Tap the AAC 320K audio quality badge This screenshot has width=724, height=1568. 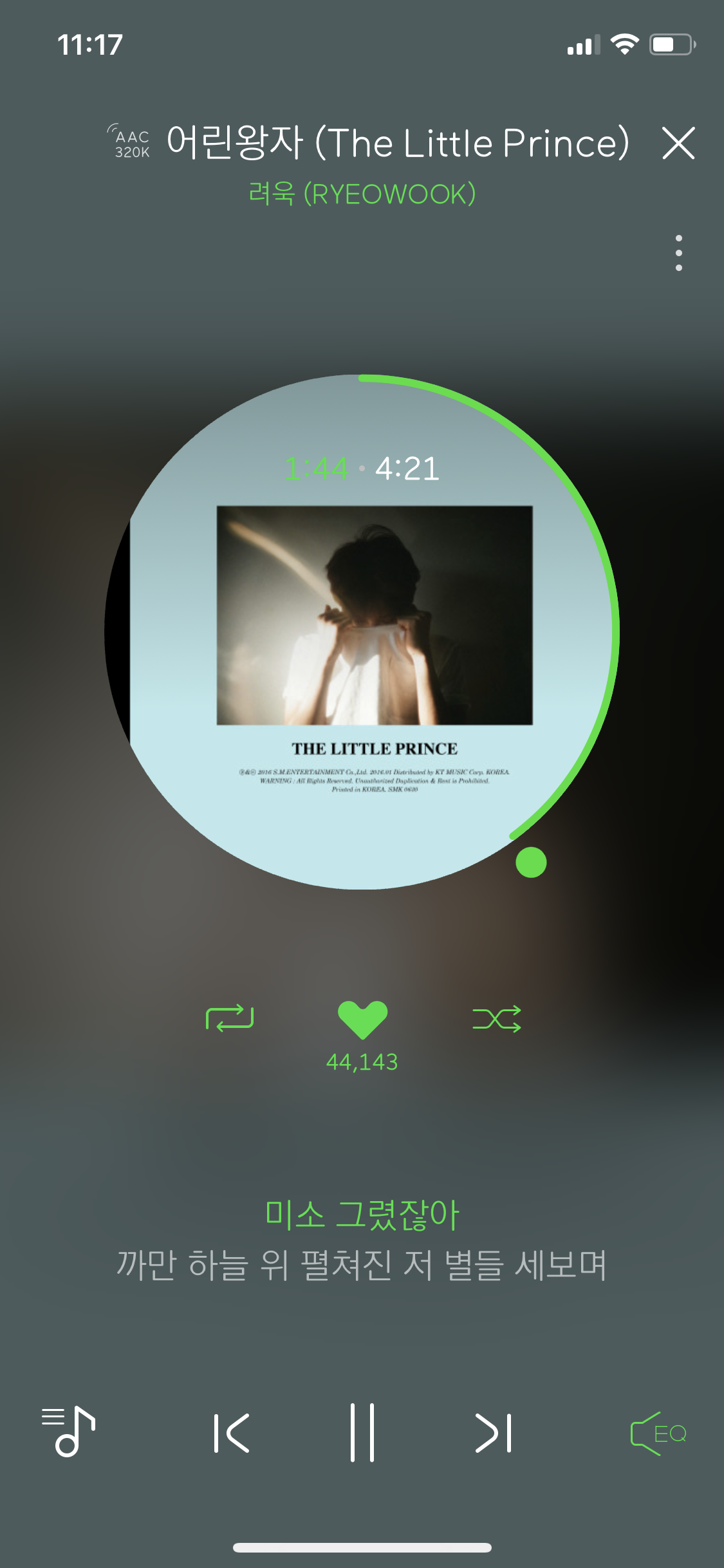point(130,143)
